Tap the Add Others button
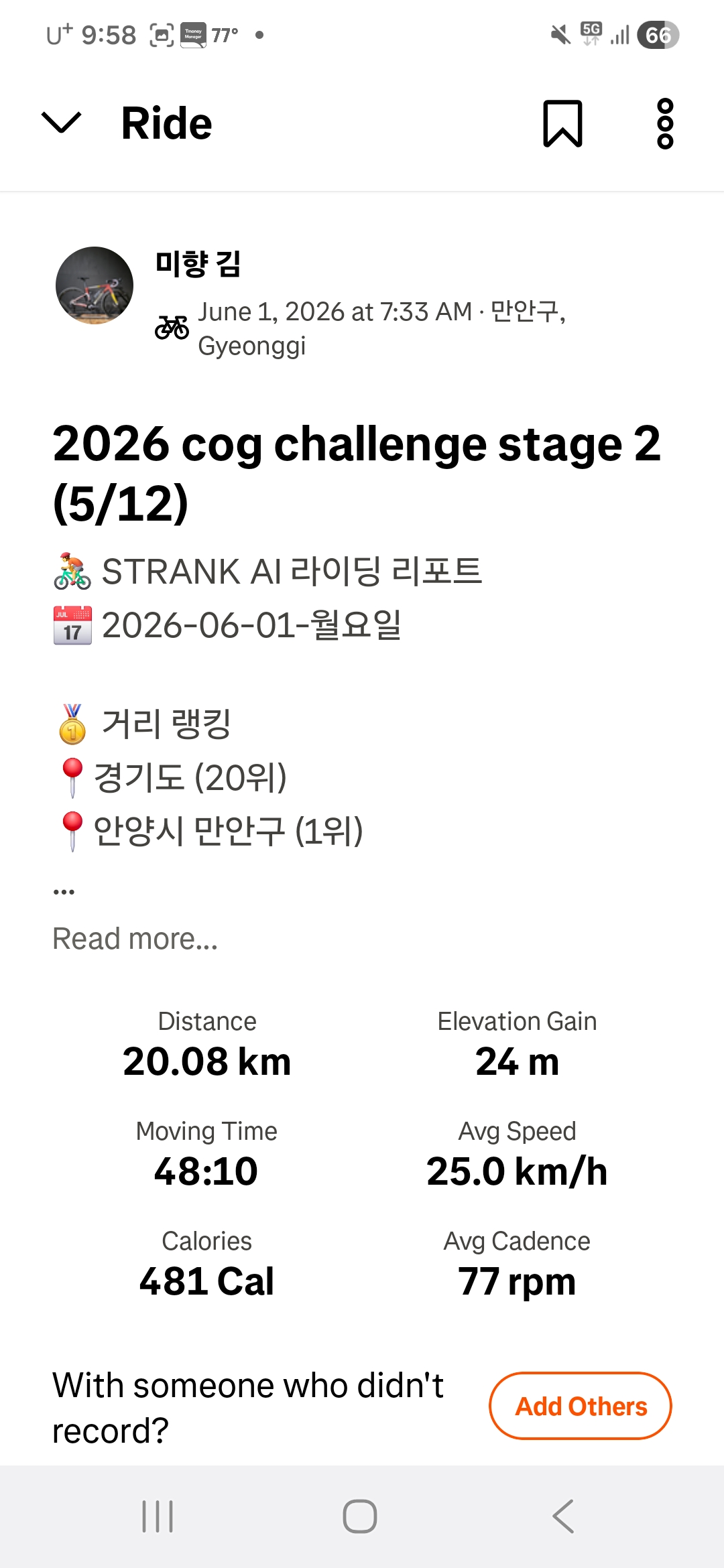724x1568 pixels. point(581,1406)
